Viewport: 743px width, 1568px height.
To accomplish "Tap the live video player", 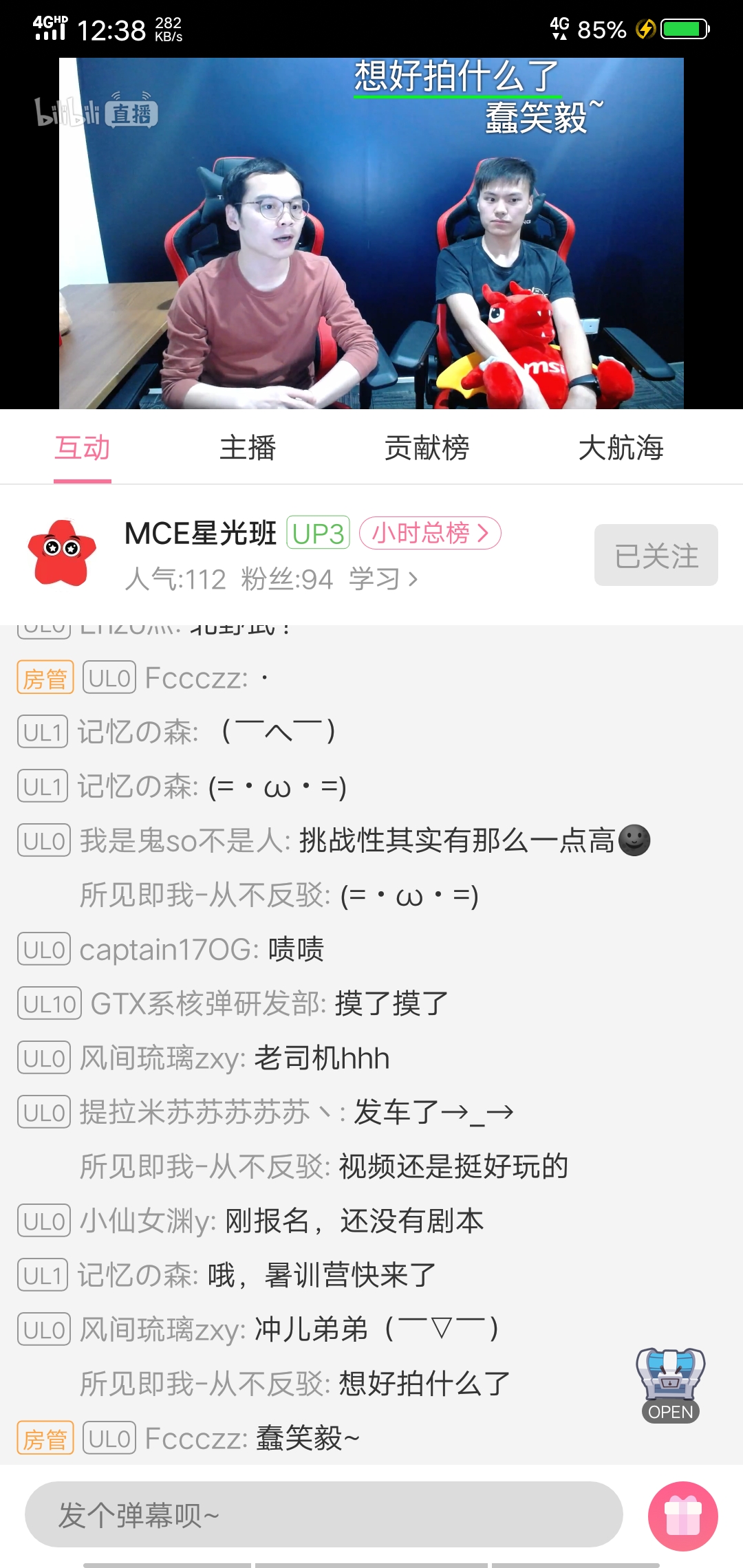I will pos(371,234).
